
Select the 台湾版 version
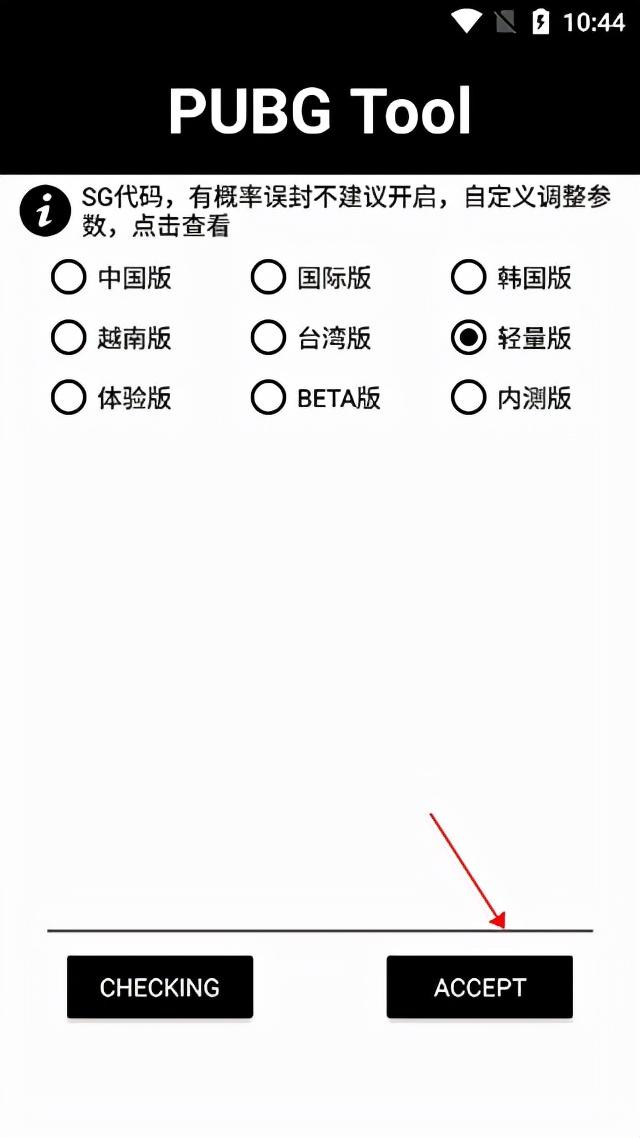tap(268, 338)
